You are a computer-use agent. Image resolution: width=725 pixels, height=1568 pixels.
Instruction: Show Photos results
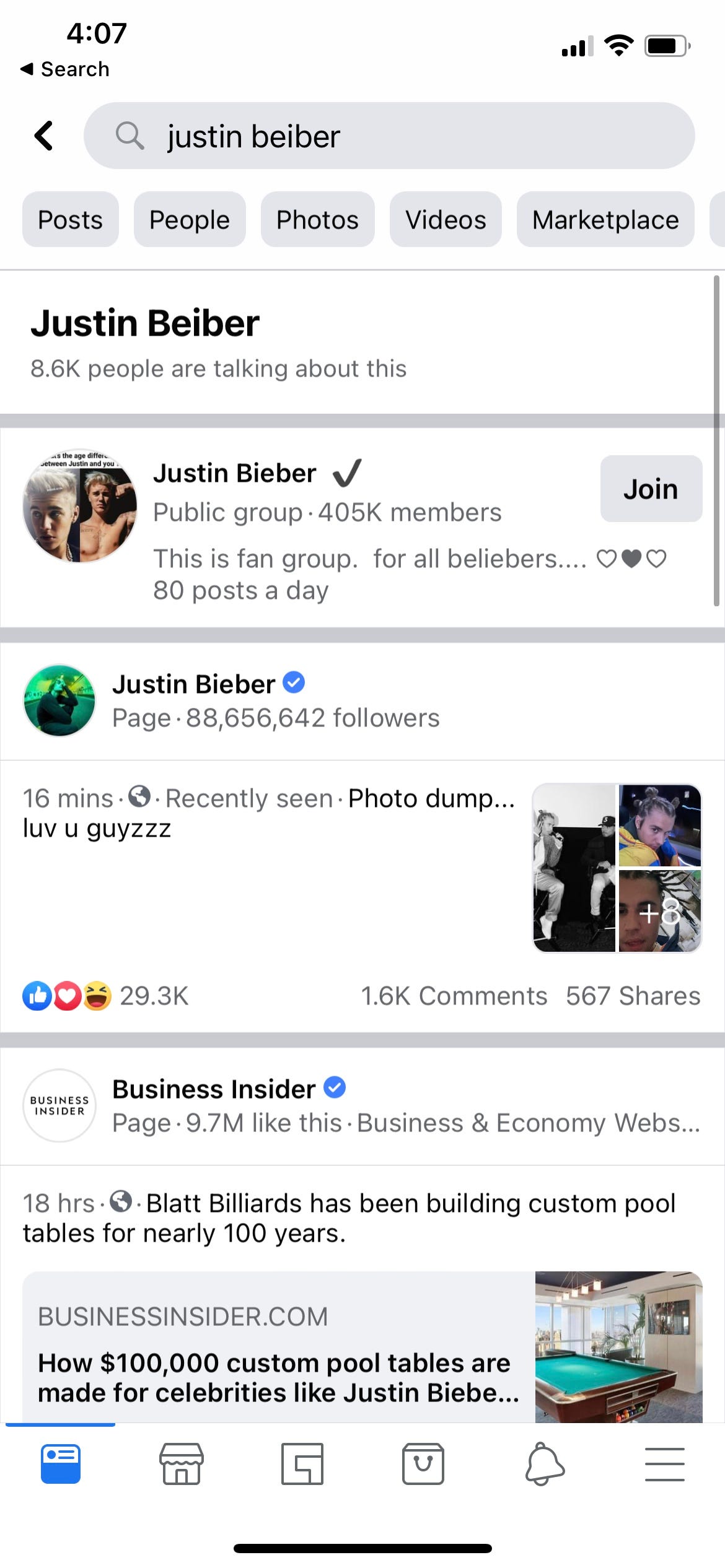(x=317, y=220)
